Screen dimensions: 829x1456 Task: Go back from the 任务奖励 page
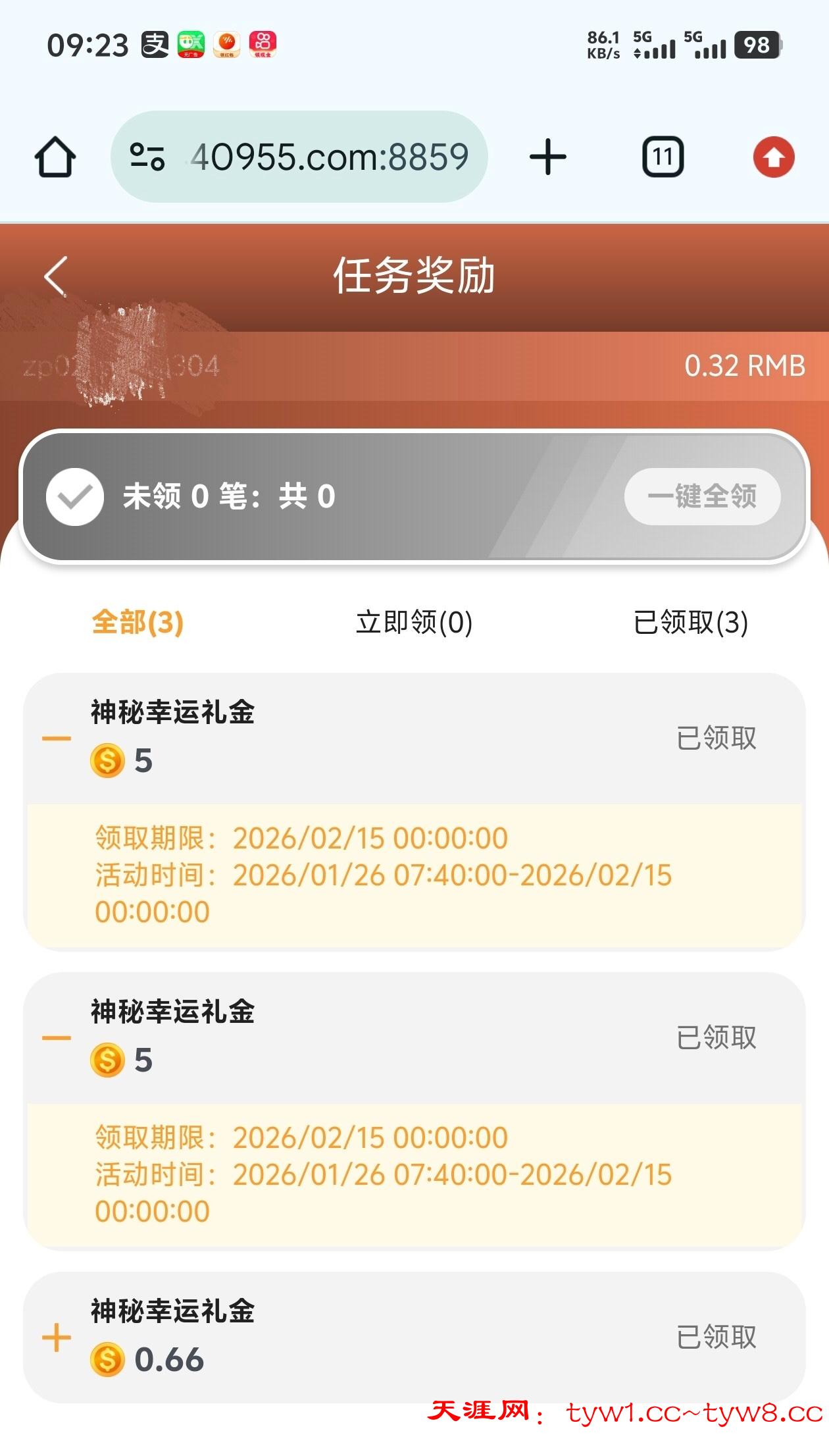(57, 276)
